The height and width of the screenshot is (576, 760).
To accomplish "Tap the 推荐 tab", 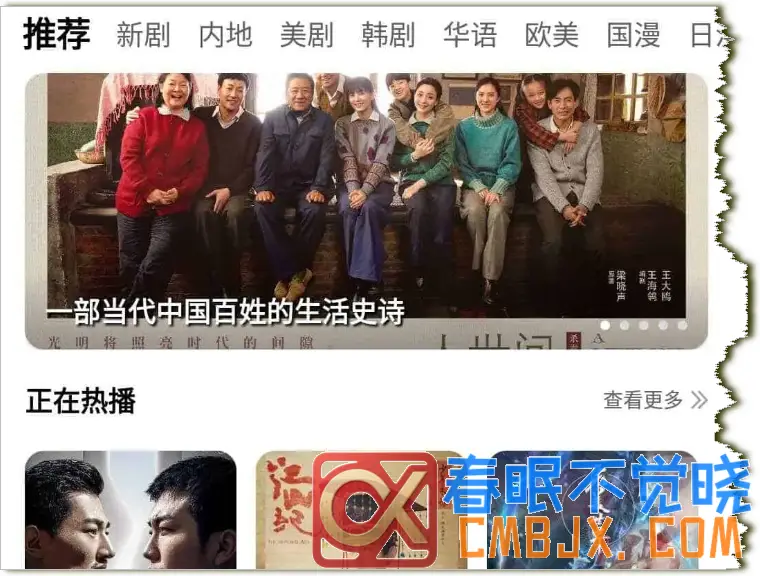I will 57,34.
